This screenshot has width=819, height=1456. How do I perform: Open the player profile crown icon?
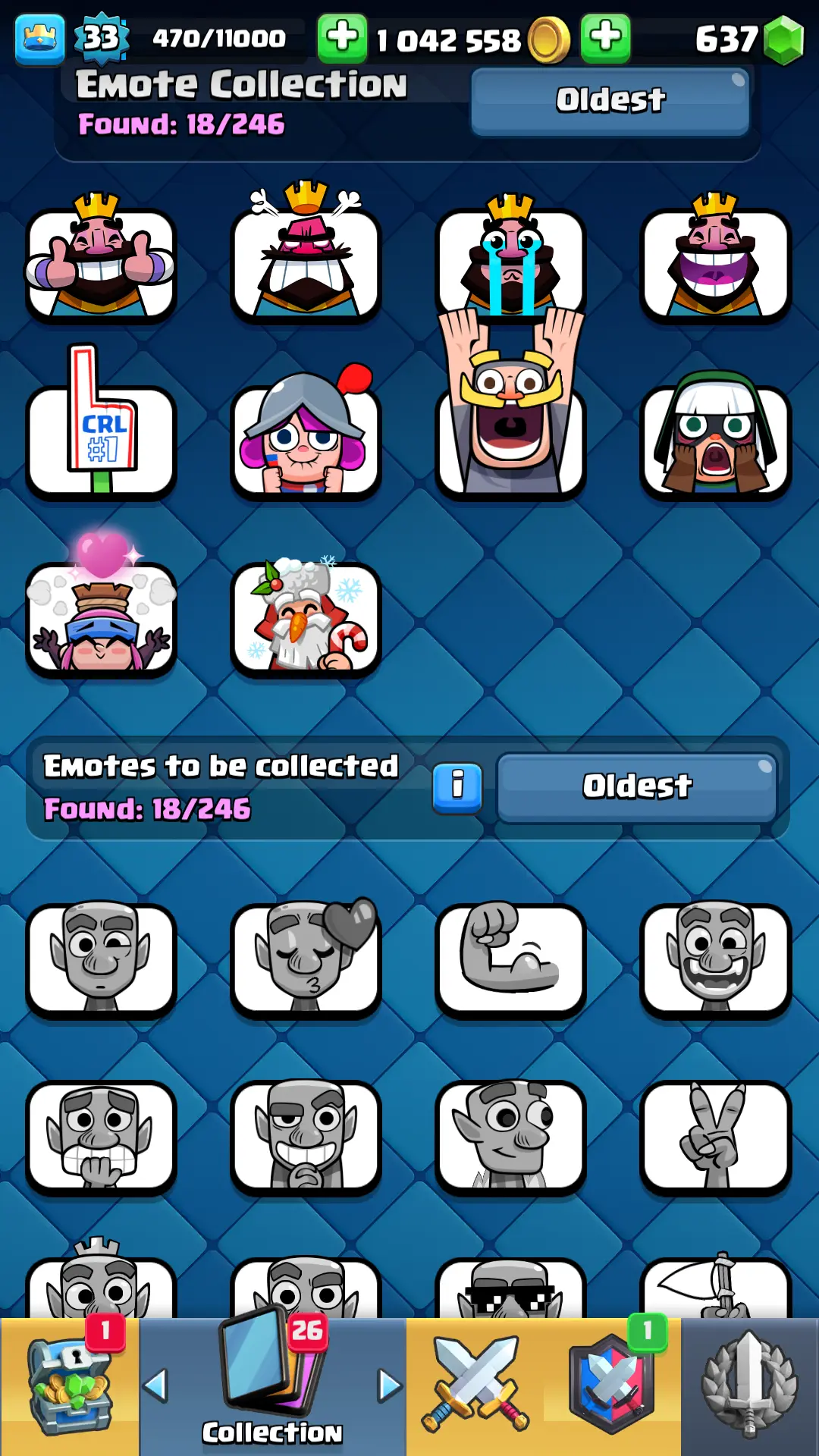[39, 39]
